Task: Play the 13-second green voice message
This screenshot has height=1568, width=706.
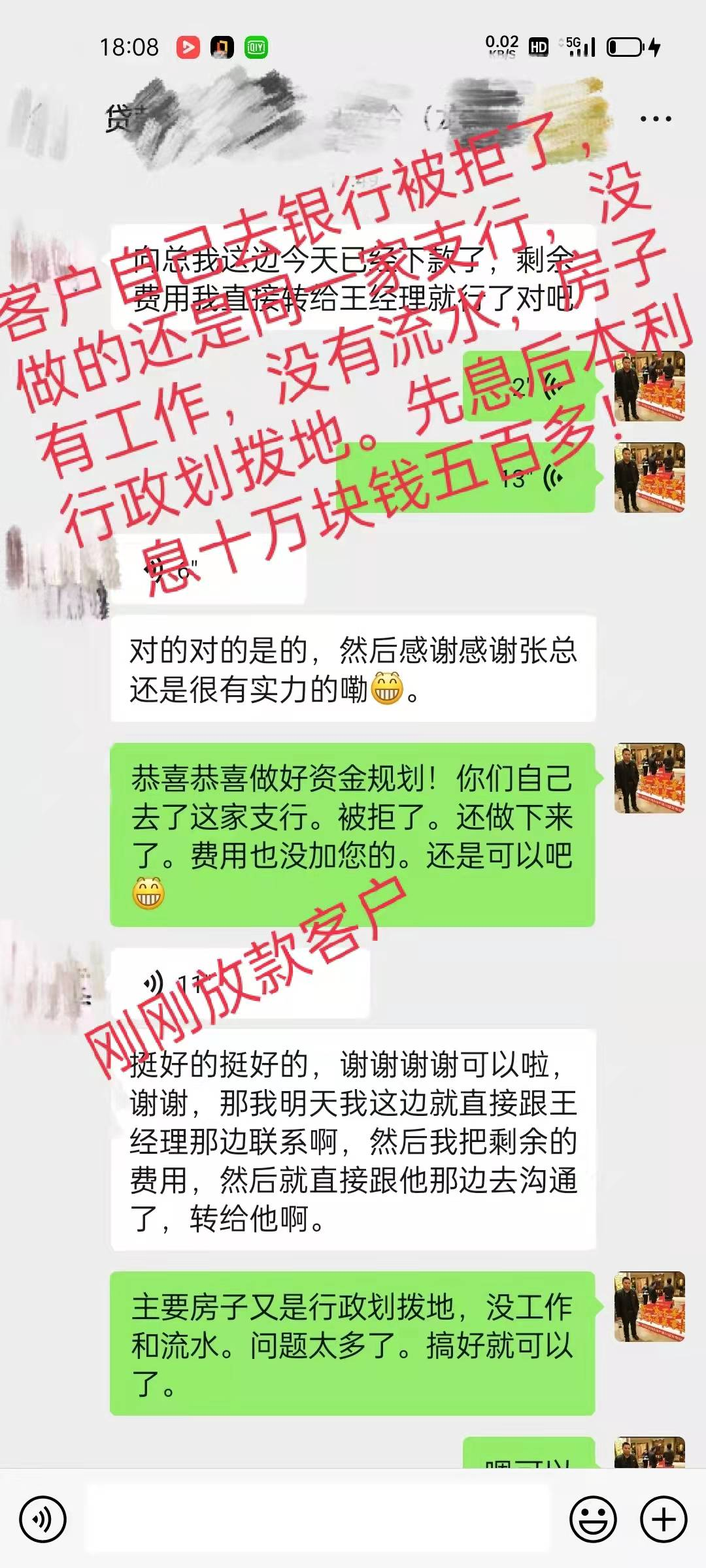Action: click(465, 478)
